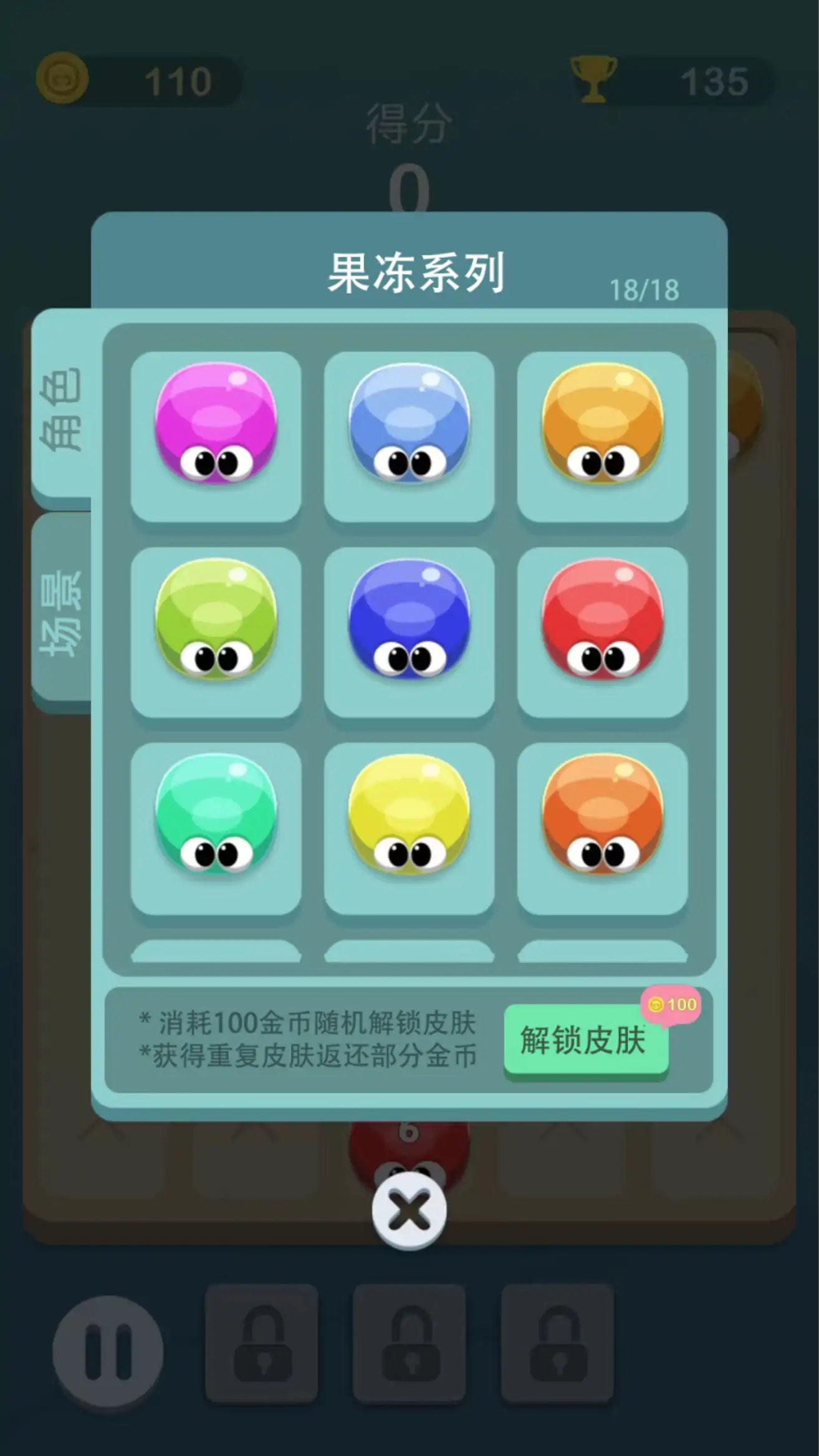Choose the orange jelly skin
The width and height of the screenshot is (819, 1456).
[x=602, y=827]
